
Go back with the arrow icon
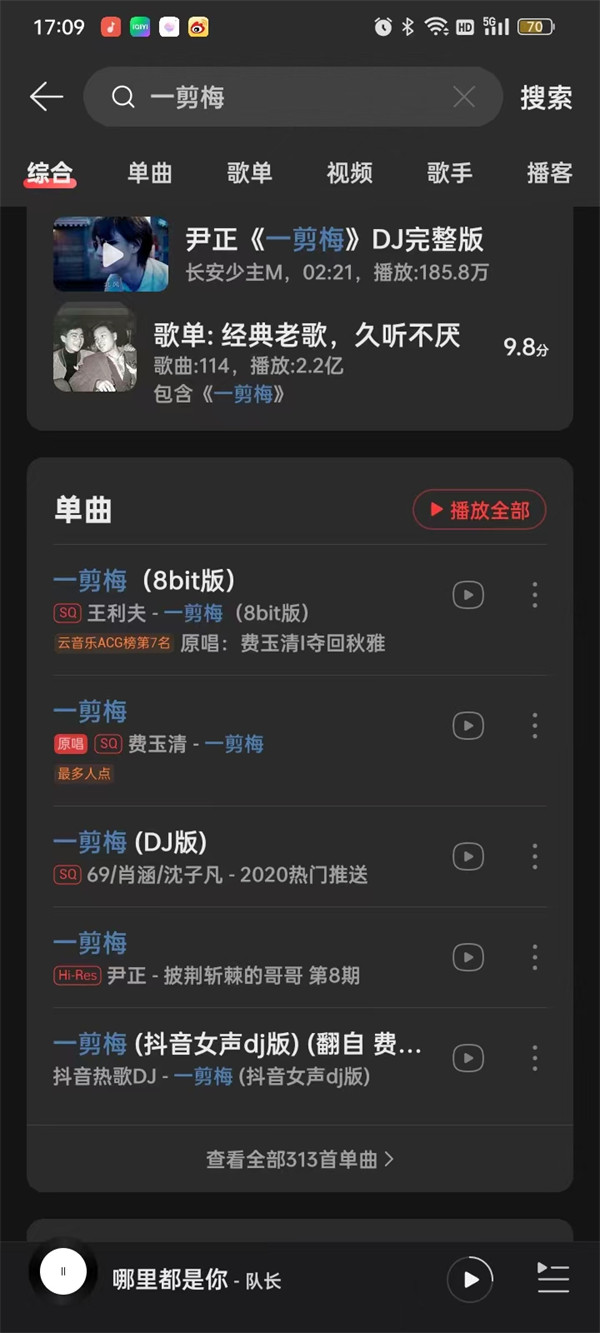tap(46, 97)
